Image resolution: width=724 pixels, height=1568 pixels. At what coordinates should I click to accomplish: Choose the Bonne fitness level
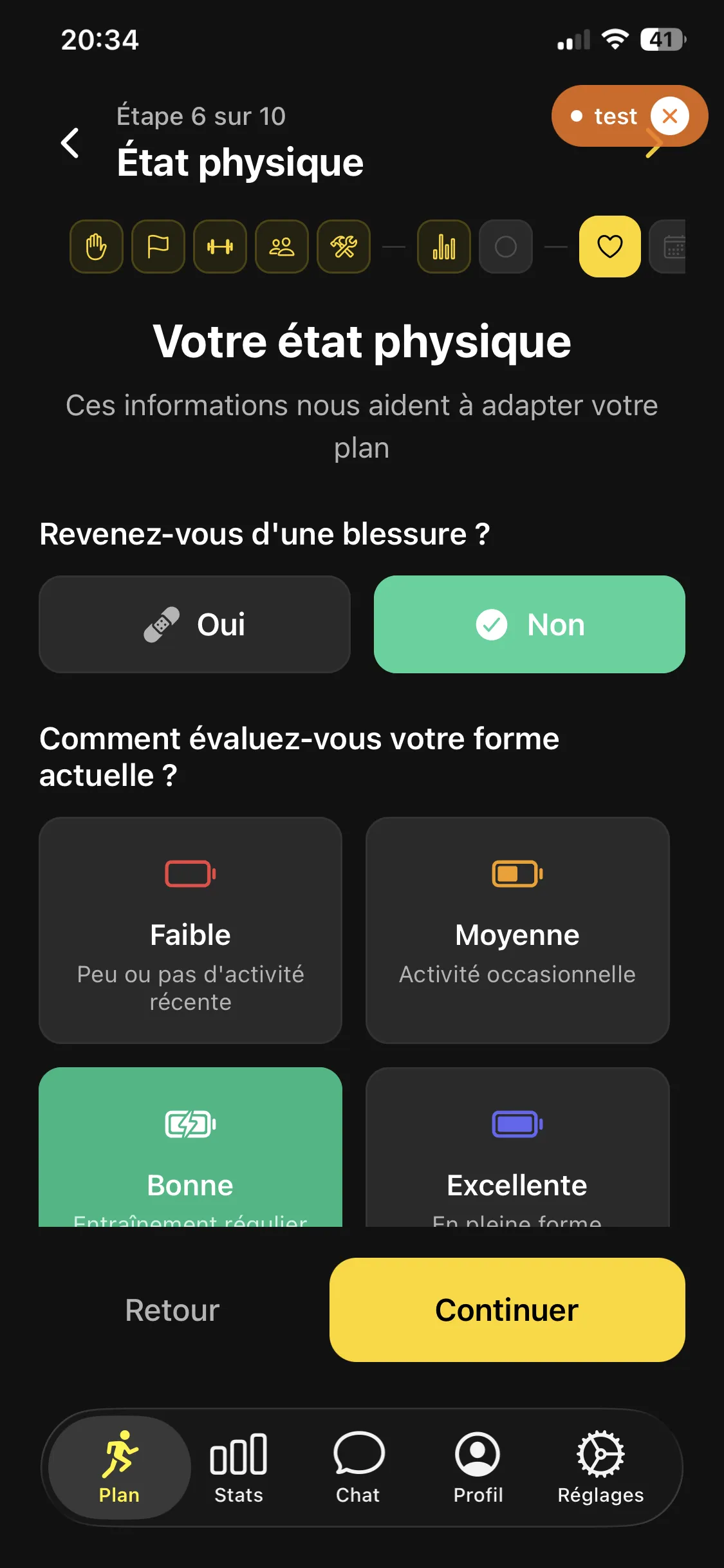tap(190, 1152)
